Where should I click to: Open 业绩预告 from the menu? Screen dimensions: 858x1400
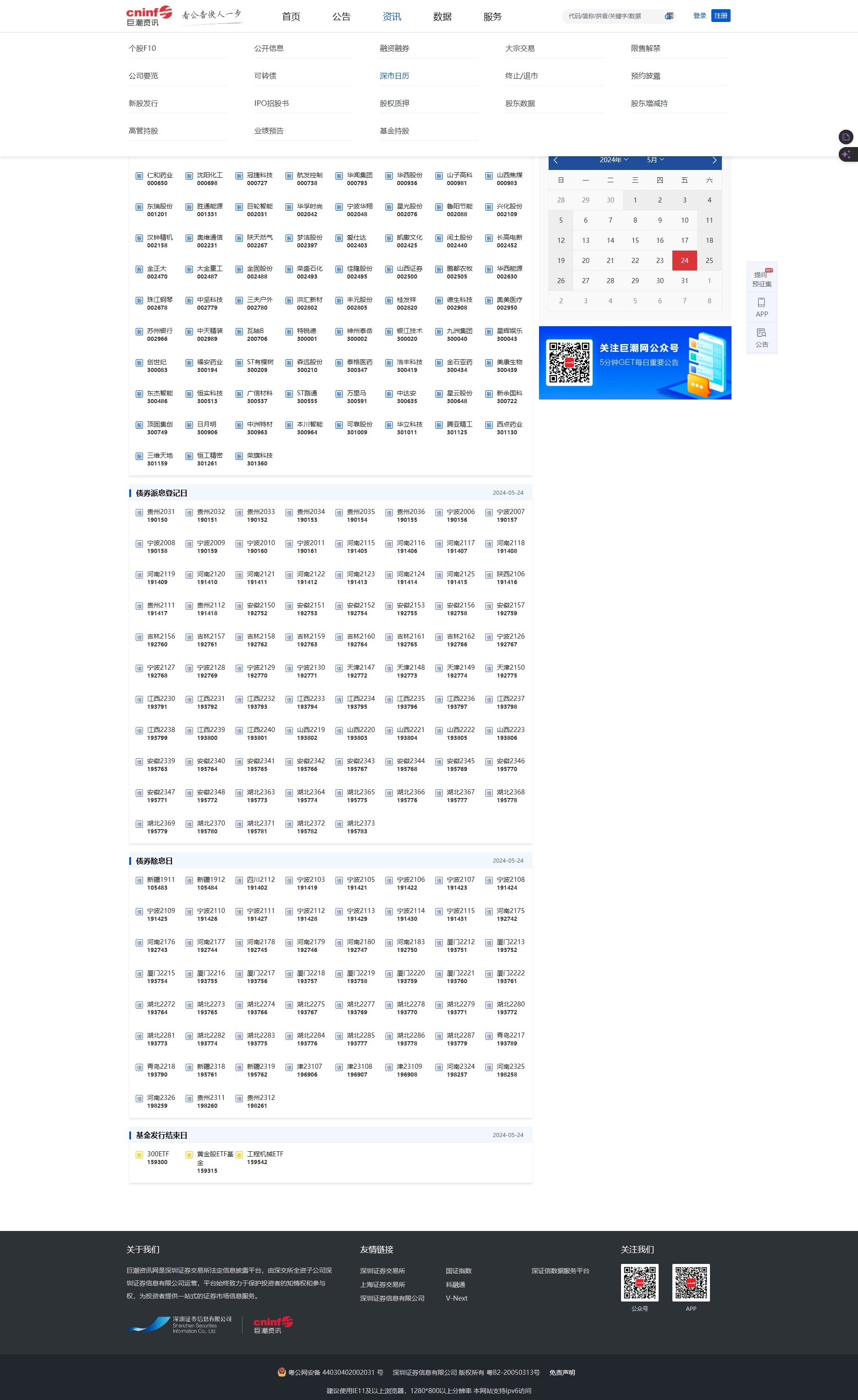(x=269, y=131)
